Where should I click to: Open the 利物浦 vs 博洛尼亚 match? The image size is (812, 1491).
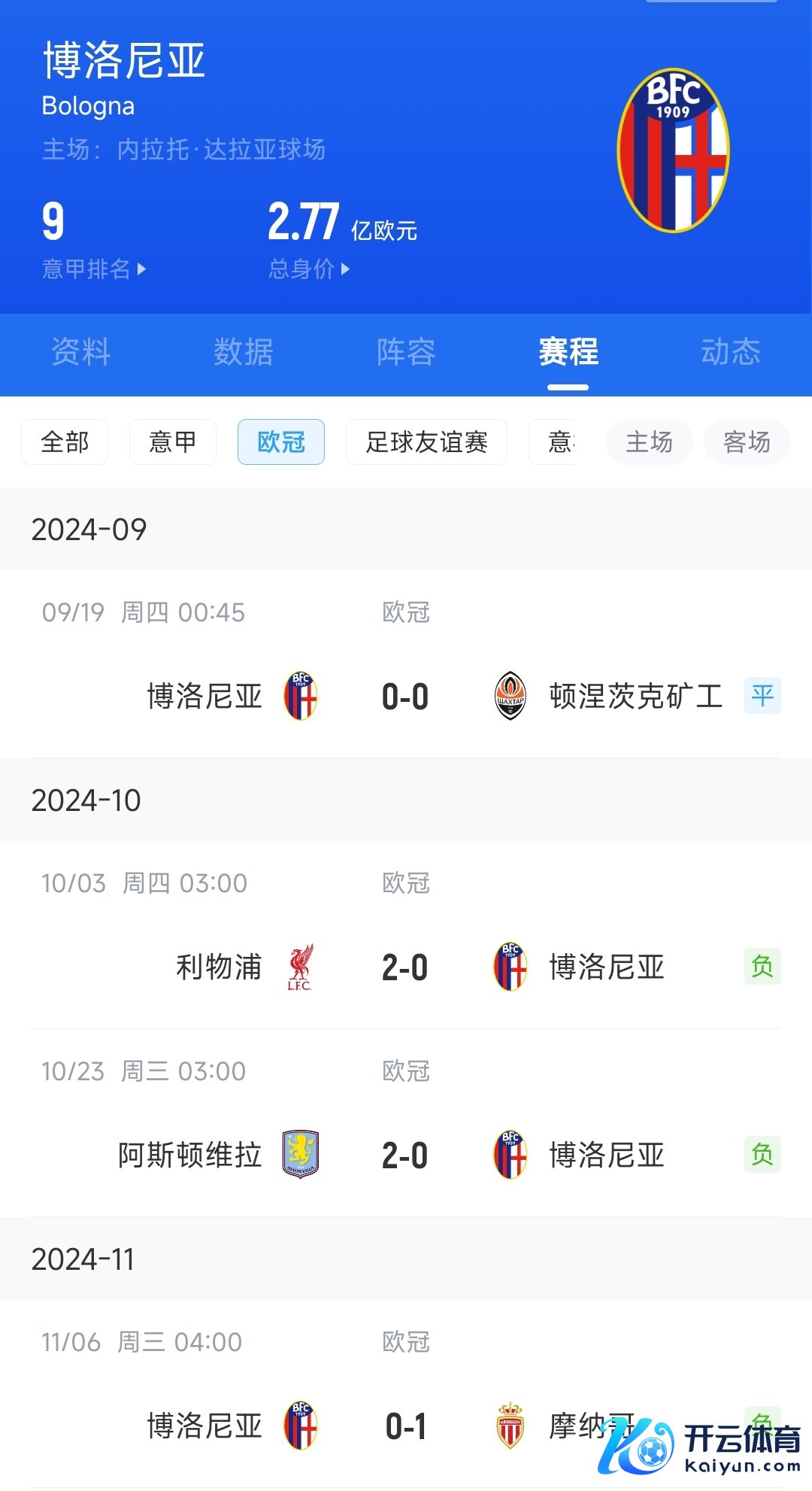click(x=406, y=935)
